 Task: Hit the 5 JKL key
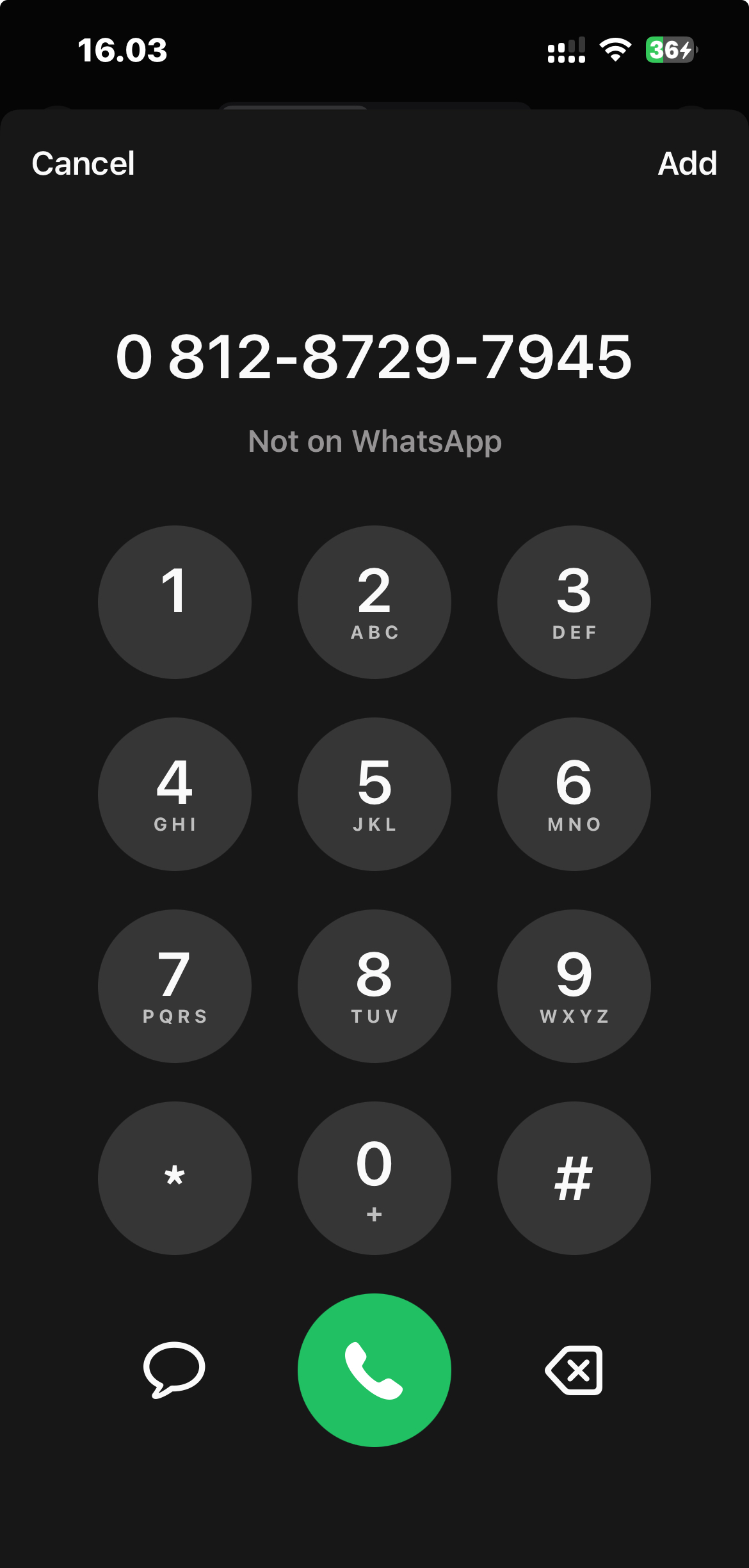click(374, 794)
